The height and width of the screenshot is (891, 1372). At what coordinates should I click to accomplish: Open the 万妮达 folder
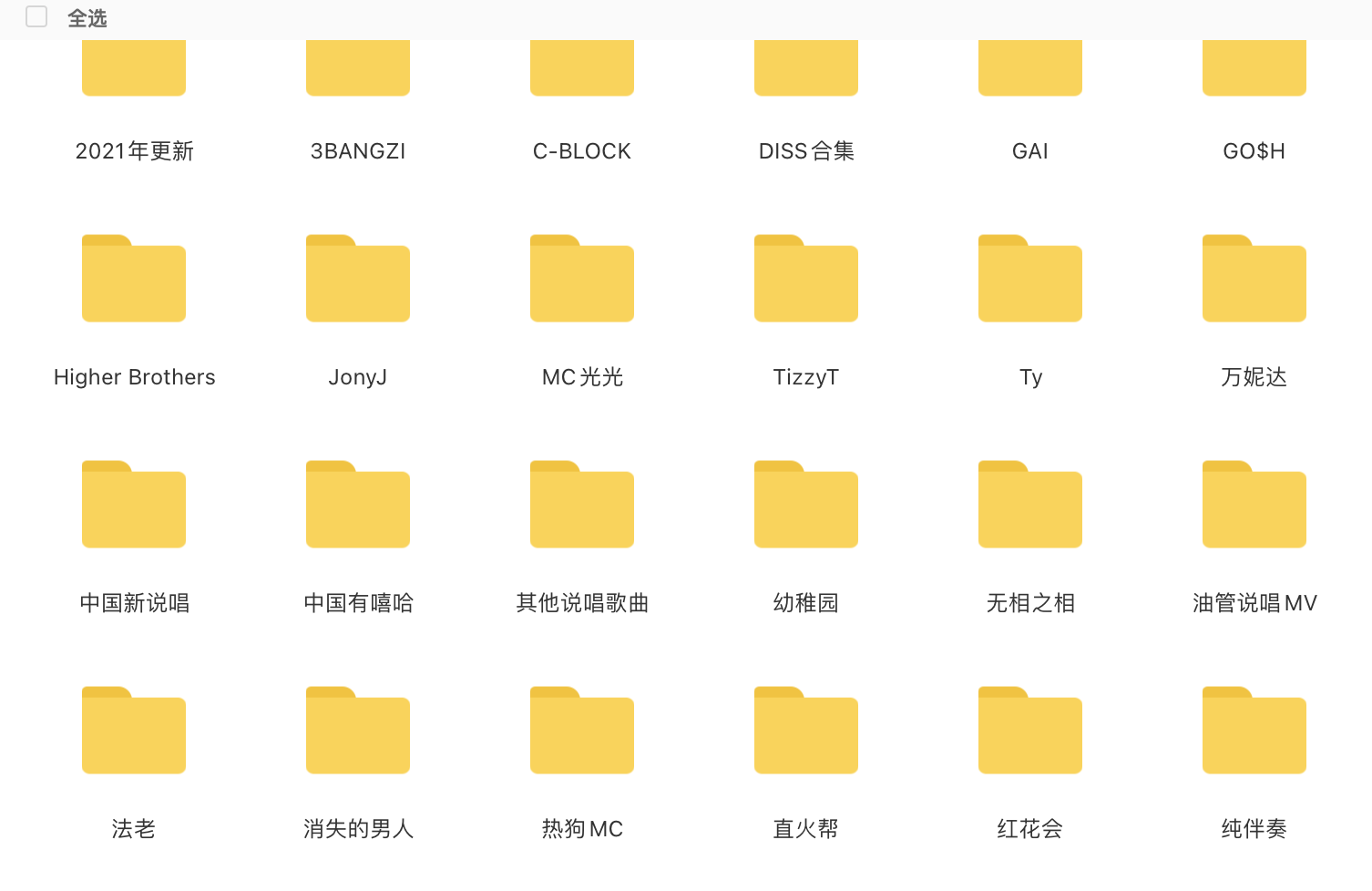click(1254, 281)
